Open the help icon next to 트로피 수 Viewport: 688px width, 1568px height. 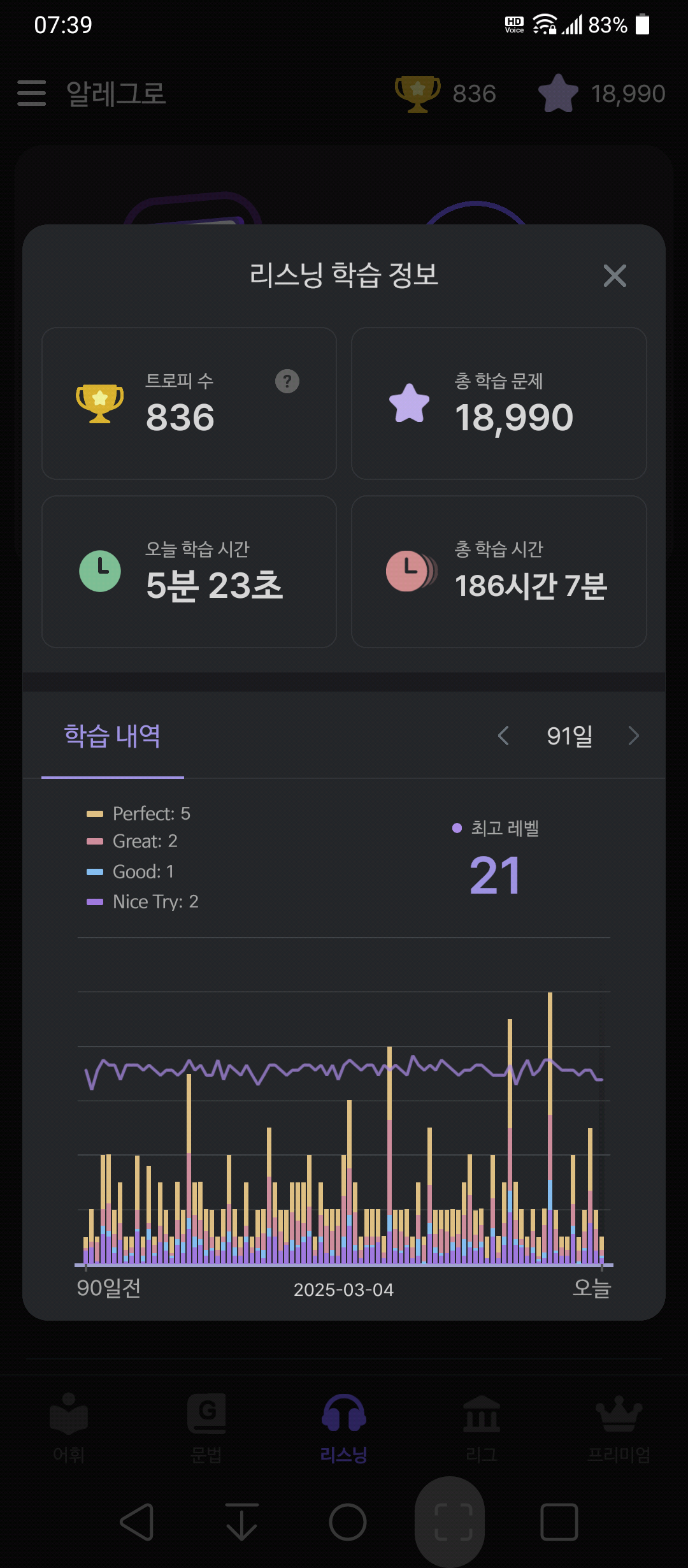(287, 381)
